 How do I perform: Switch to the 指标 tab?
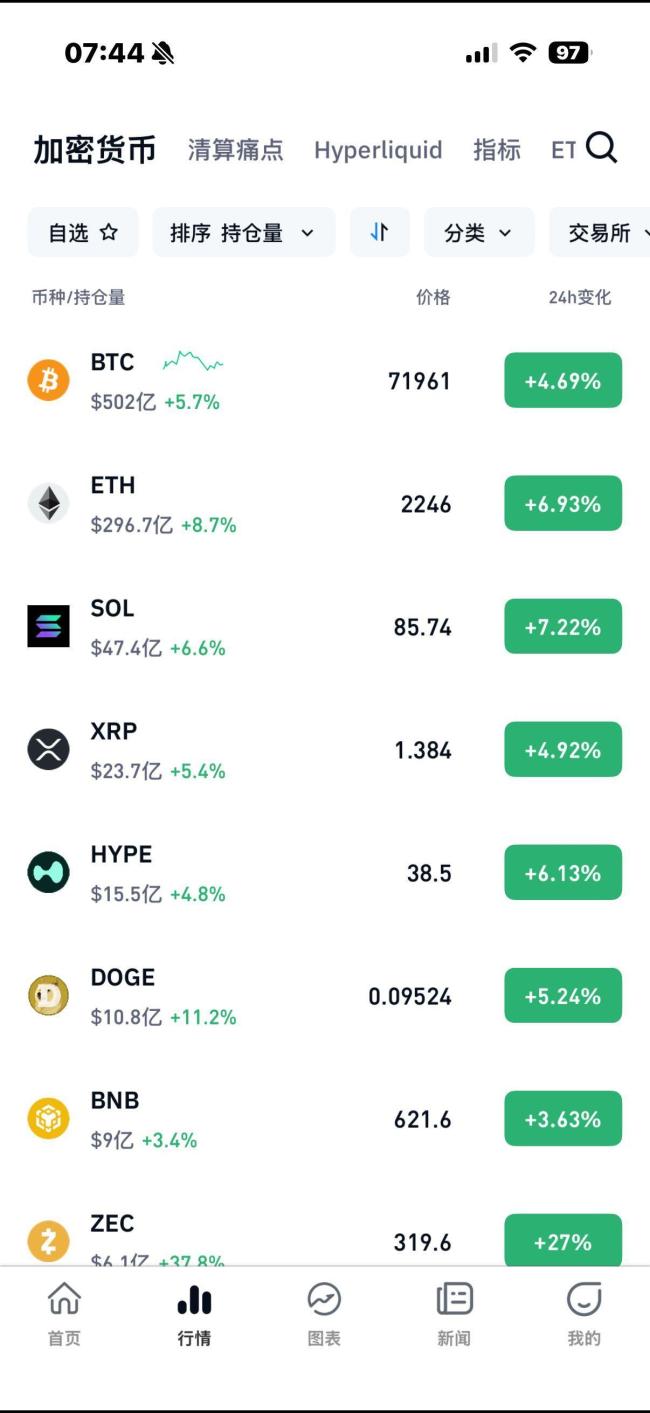[x=496, y=150]
